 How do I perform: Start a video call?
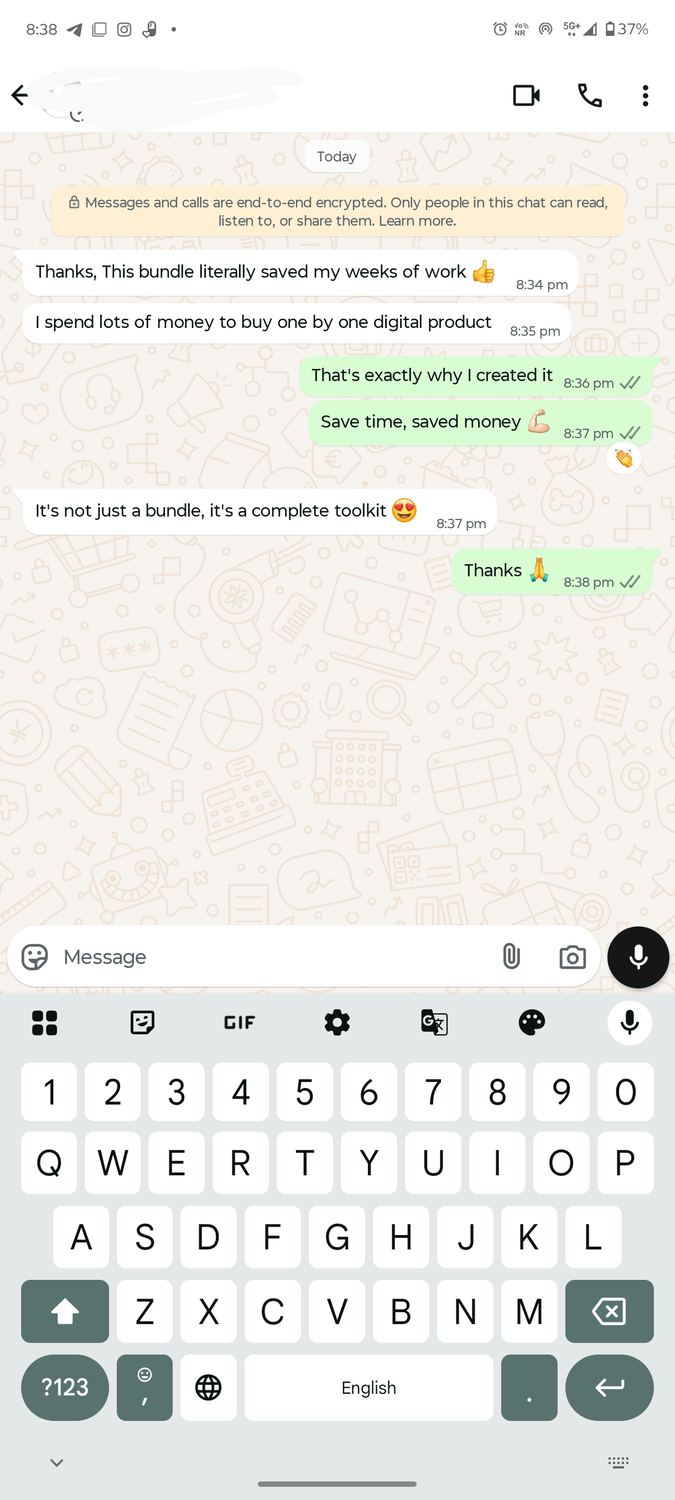[x=526, y=96]
